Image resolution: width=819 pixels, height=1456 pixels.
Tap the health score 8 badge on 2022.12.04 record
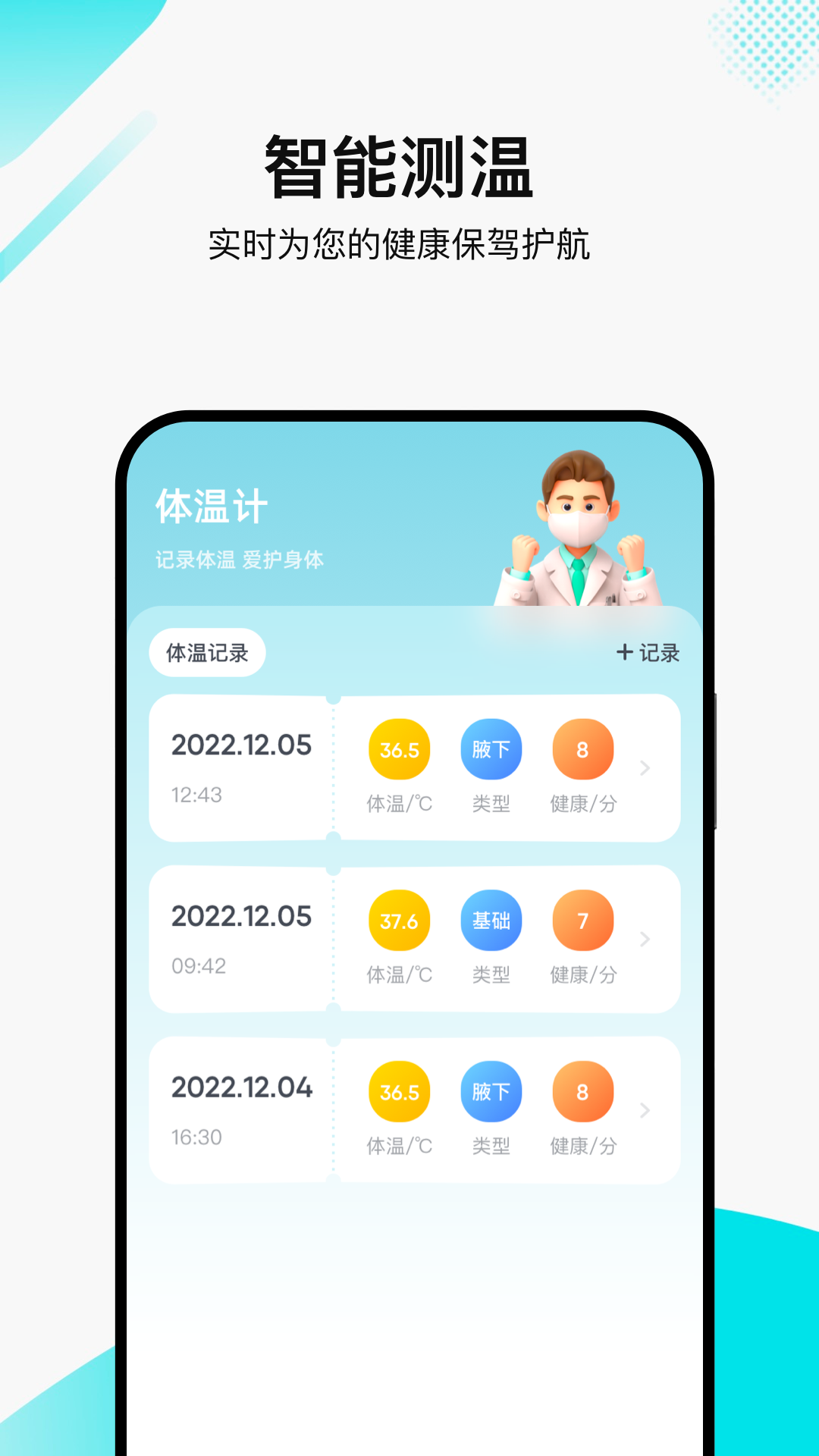582,1090
